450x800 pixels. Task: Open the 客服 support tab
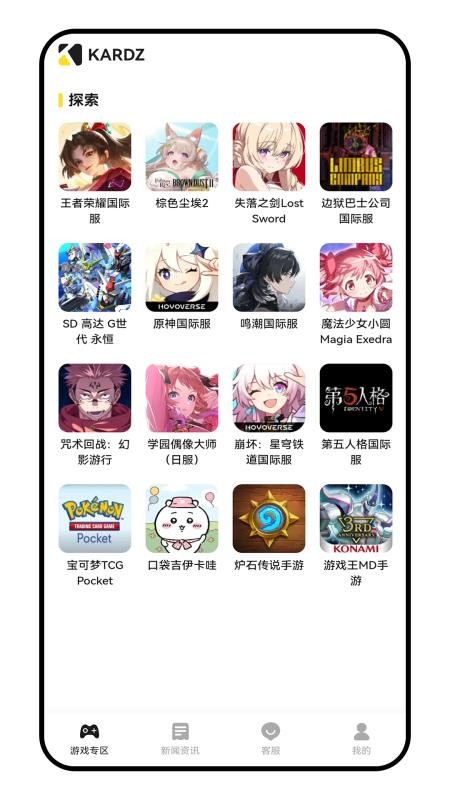270,739
